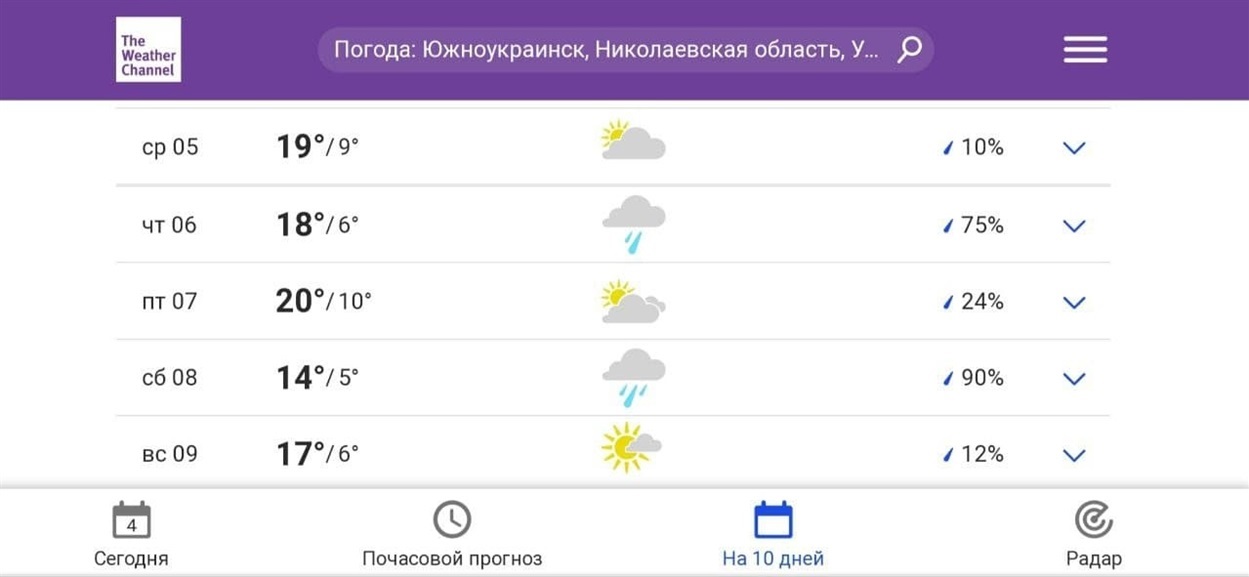Expand the forecast for сб 08
1249x577 pixels.
click(x=1073, y=379)
